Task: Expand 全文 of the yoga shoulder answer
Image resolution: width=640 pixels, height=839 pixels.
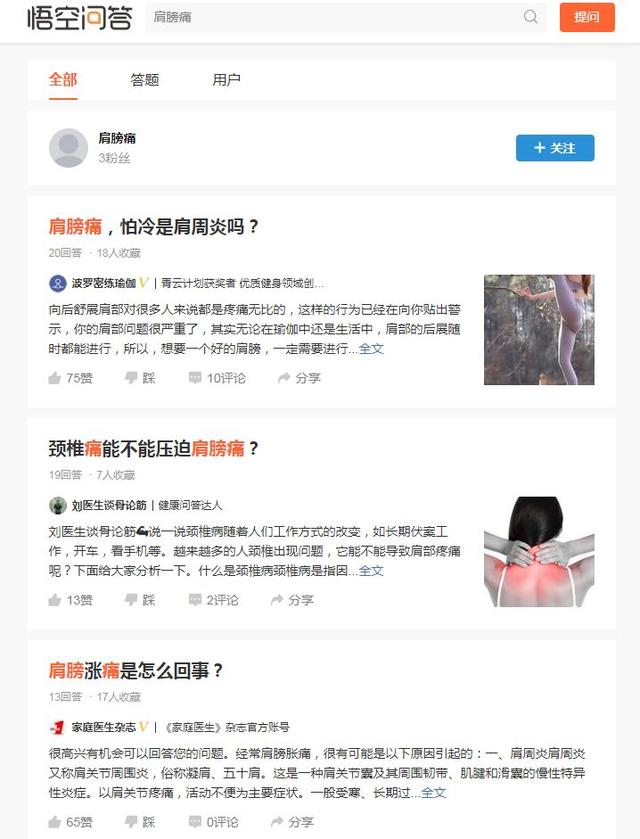Action: point(371,349)
